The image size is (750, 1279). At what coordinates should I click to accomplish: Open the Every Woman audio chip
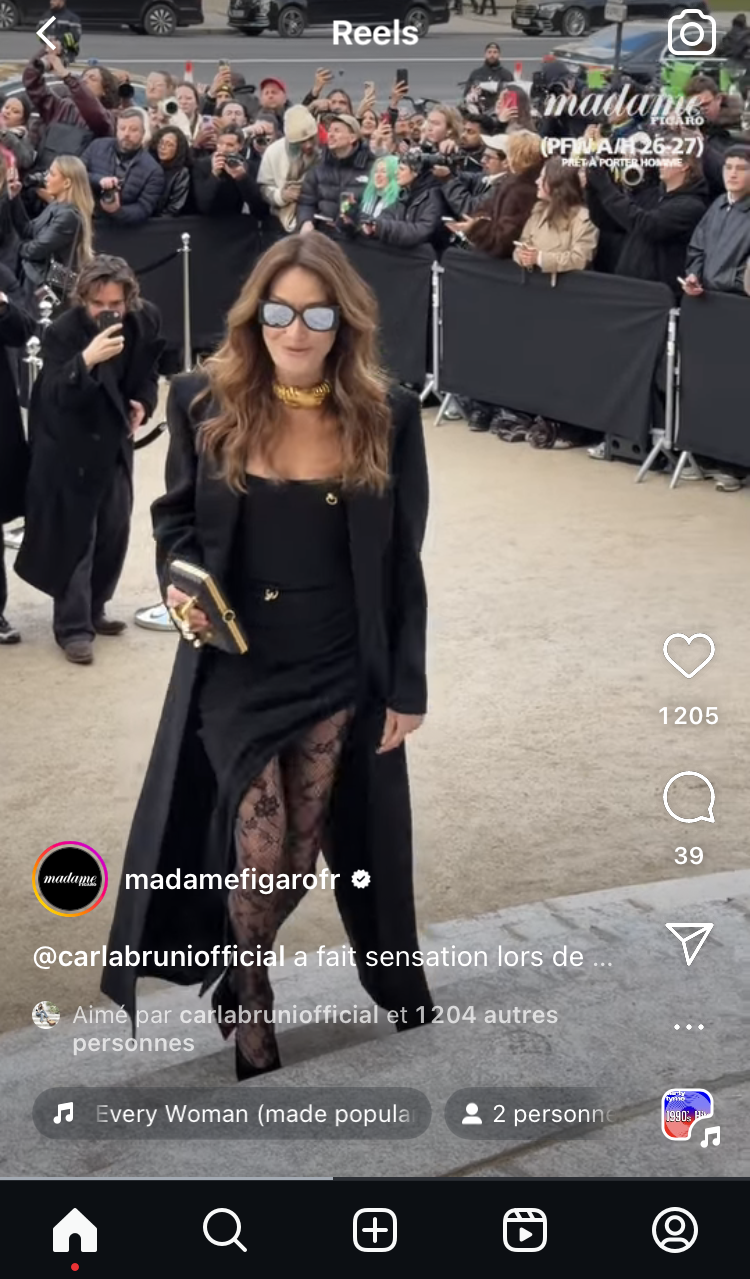[232, 1114]
